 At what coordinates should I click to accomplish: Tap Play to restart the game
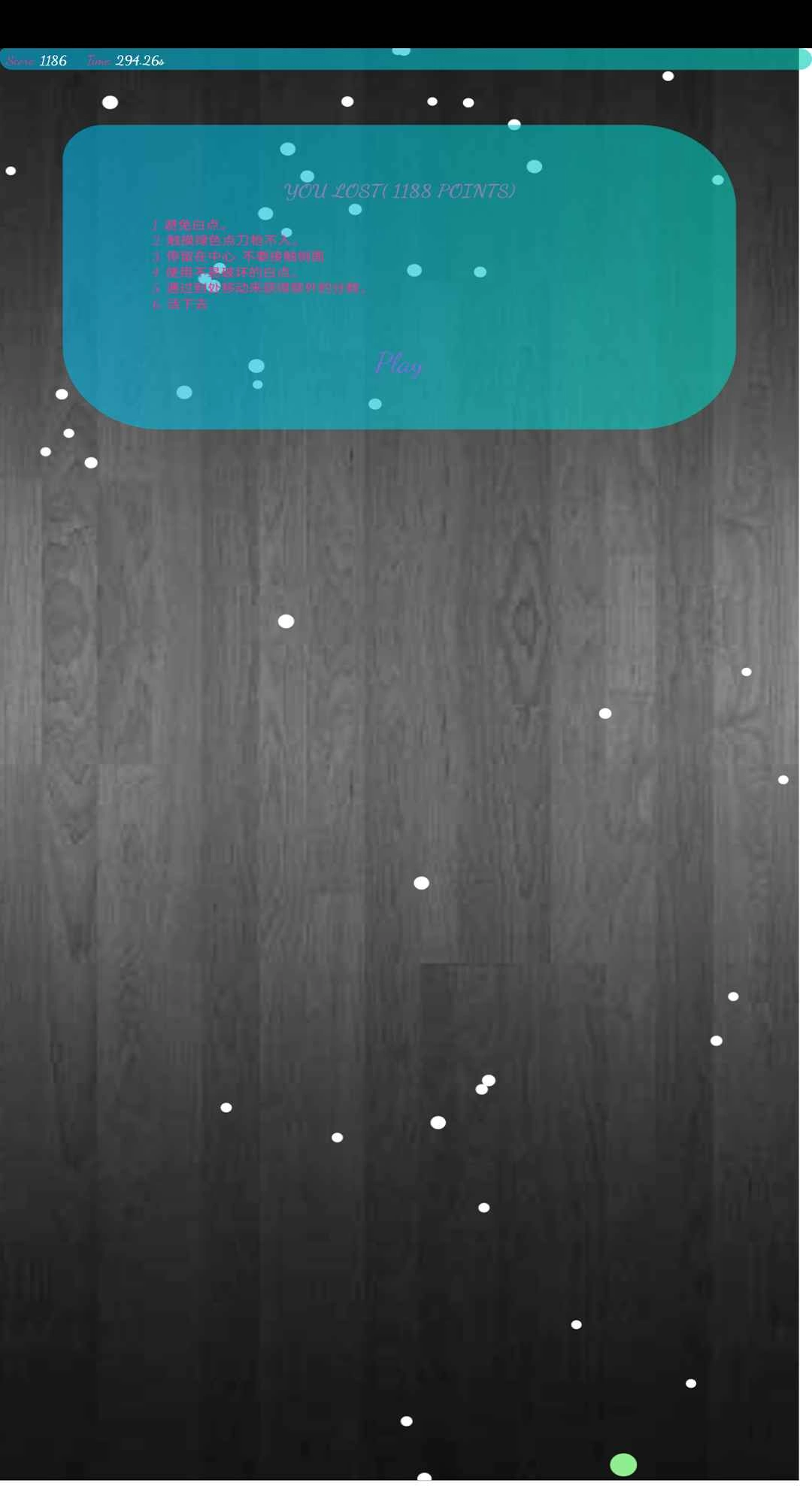(x=398, y=364)
